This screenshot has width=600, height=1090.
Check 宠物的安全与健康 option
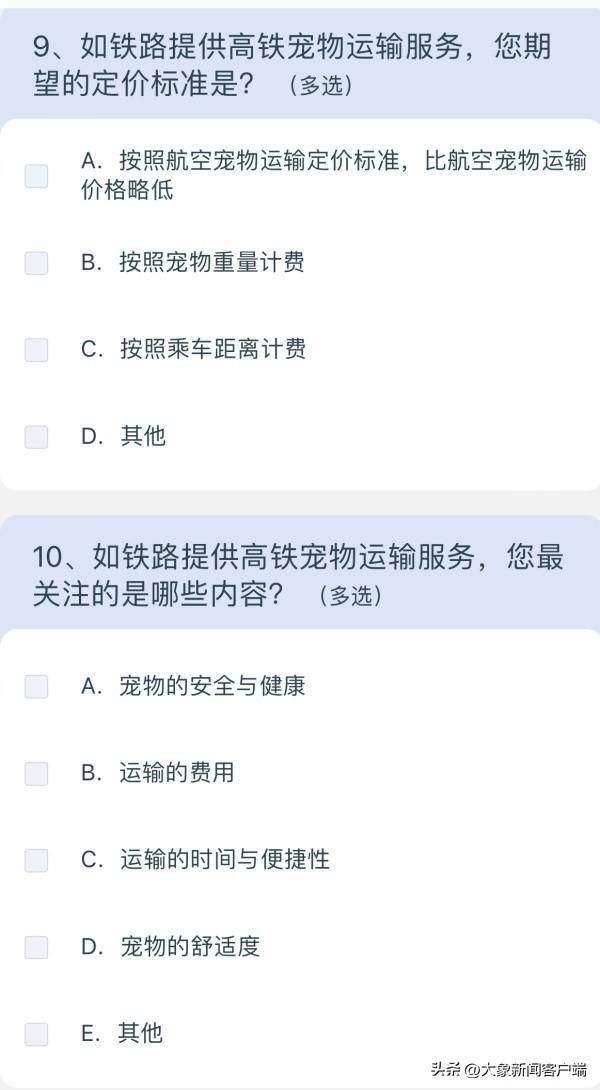coord(36,686)
